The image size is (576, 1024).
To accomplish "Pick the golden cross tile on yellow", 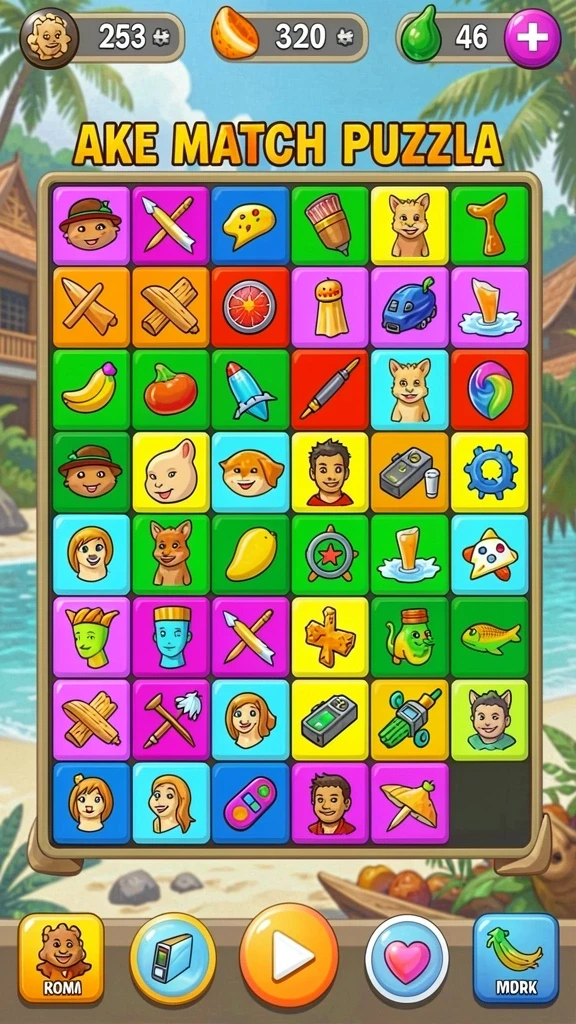I will [330, 637].
